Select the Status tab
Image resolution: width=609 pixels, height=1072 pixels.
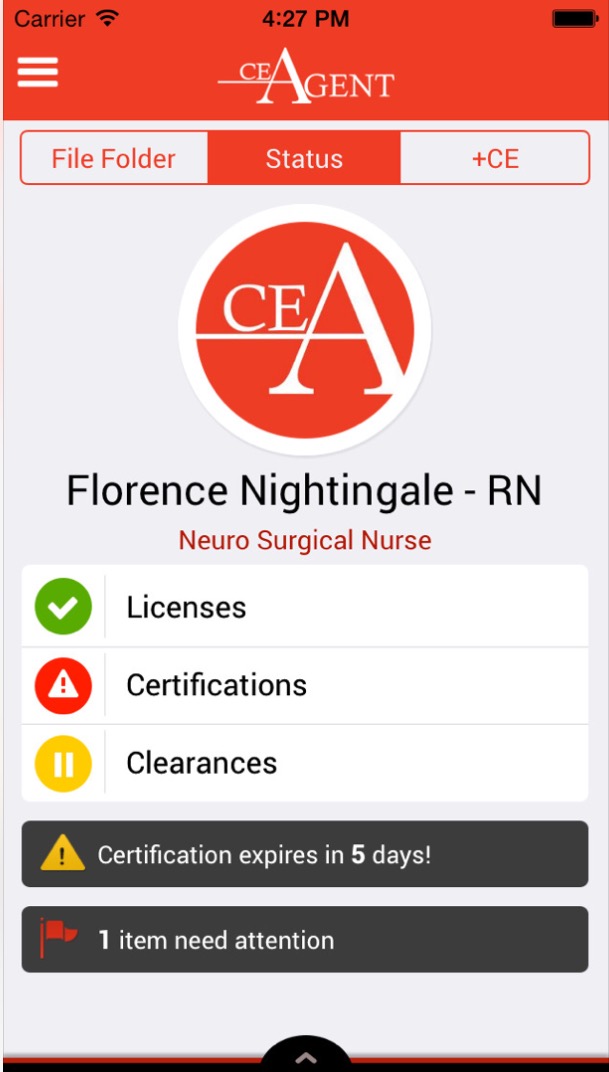304,159
